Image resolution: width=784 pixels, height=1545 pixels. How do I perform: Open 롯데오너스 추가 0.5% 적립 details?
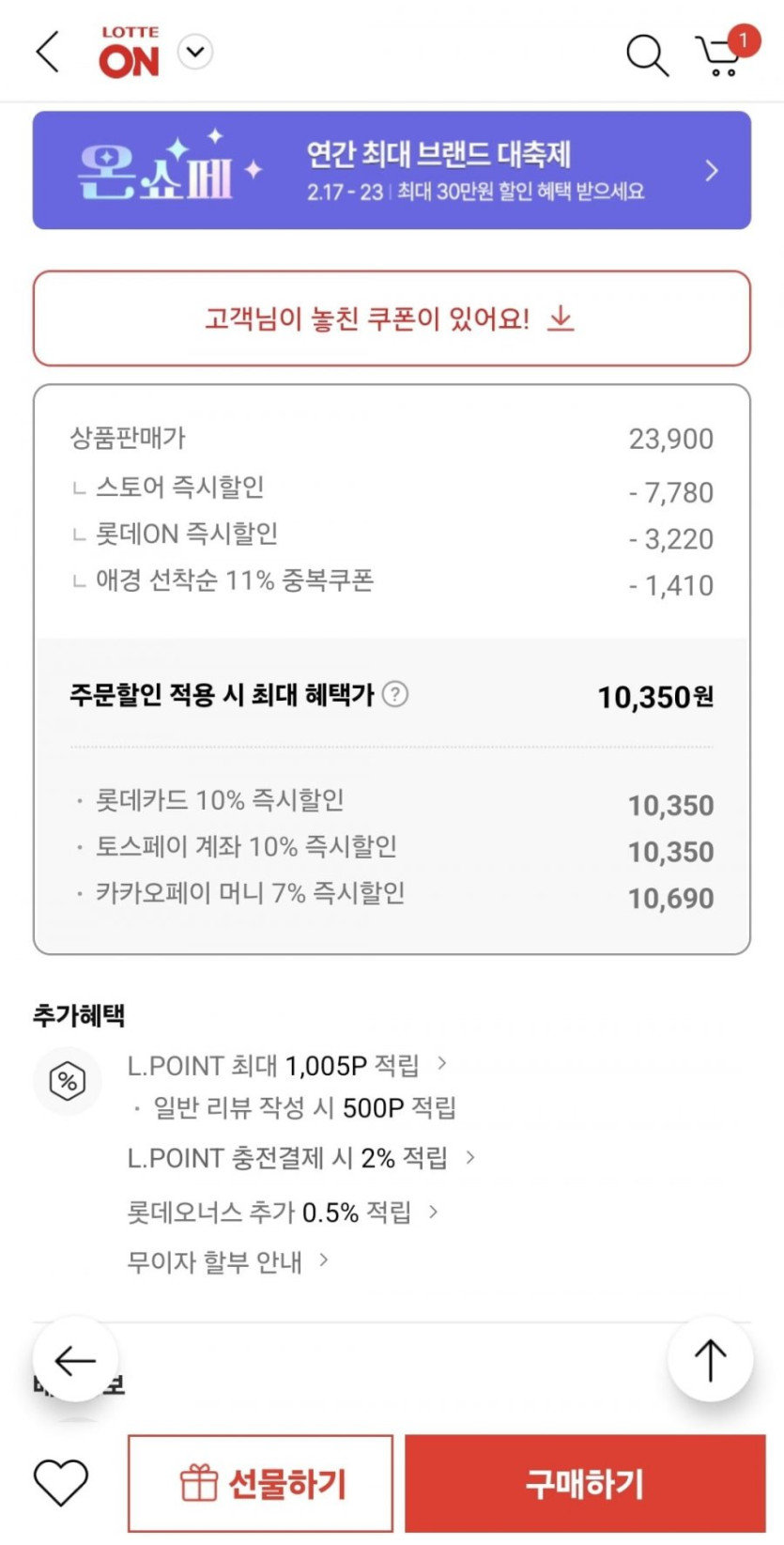(x=283, y=1212)
